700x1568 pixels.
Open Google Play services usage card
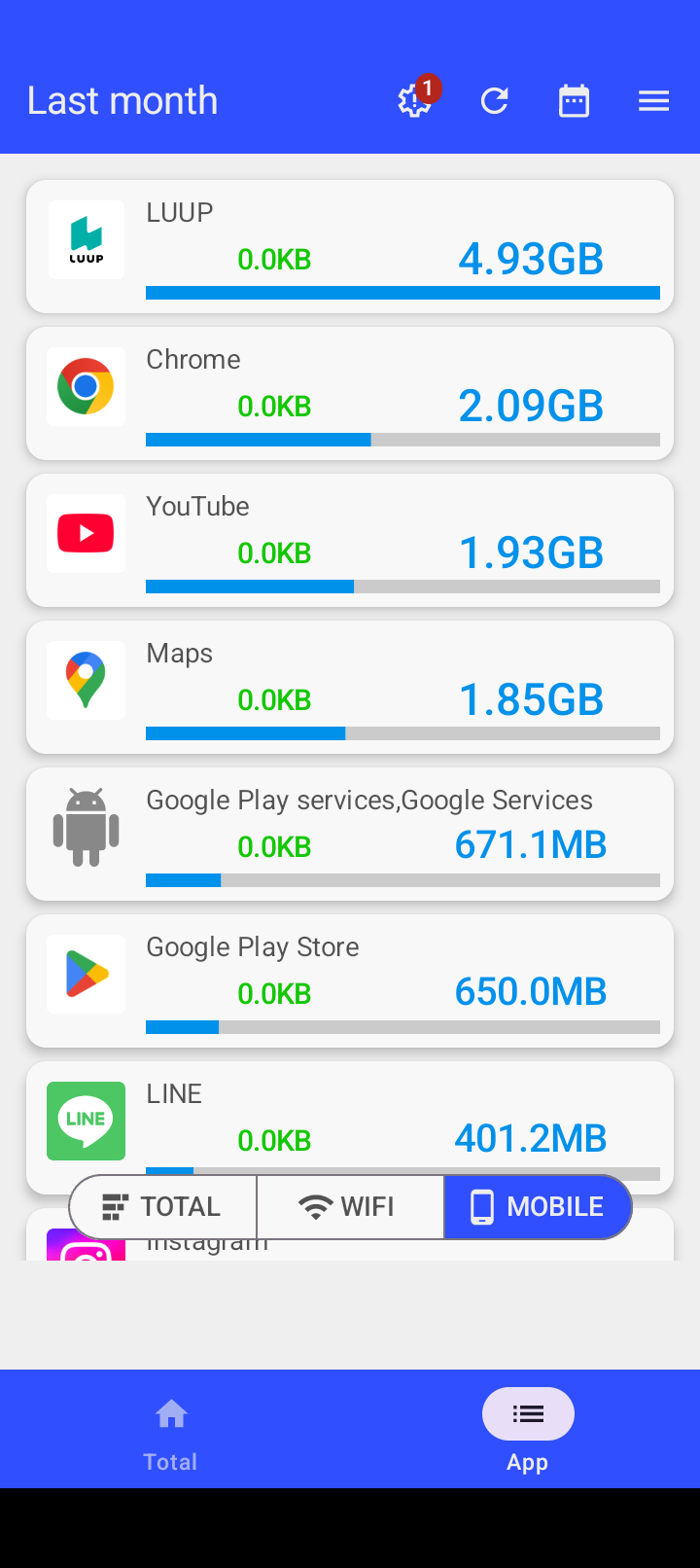tap(350, 834)
